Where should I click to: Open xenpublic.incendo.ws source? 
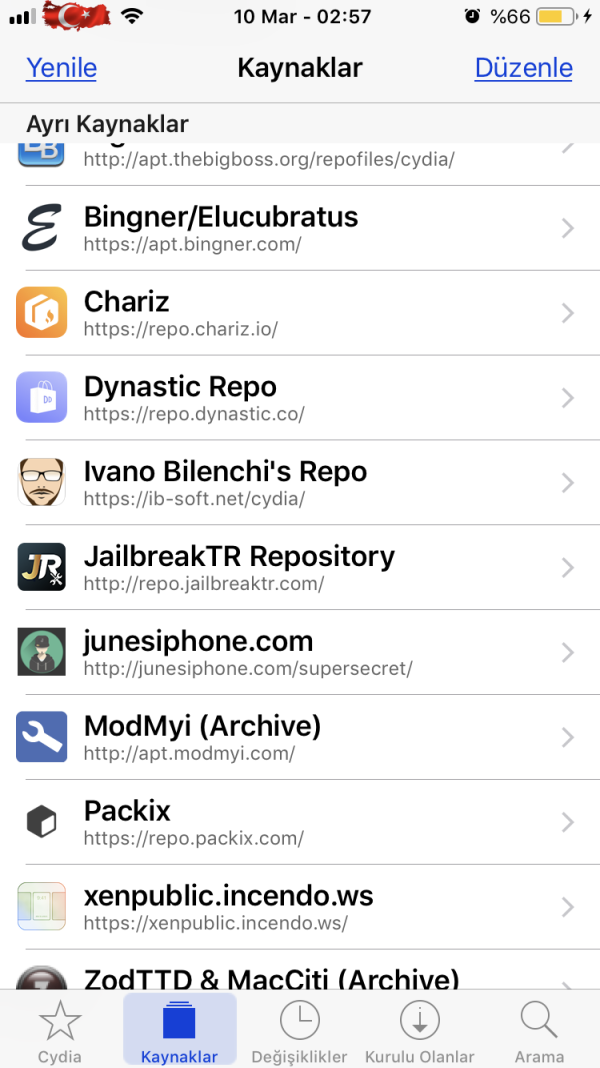point(300,907)
